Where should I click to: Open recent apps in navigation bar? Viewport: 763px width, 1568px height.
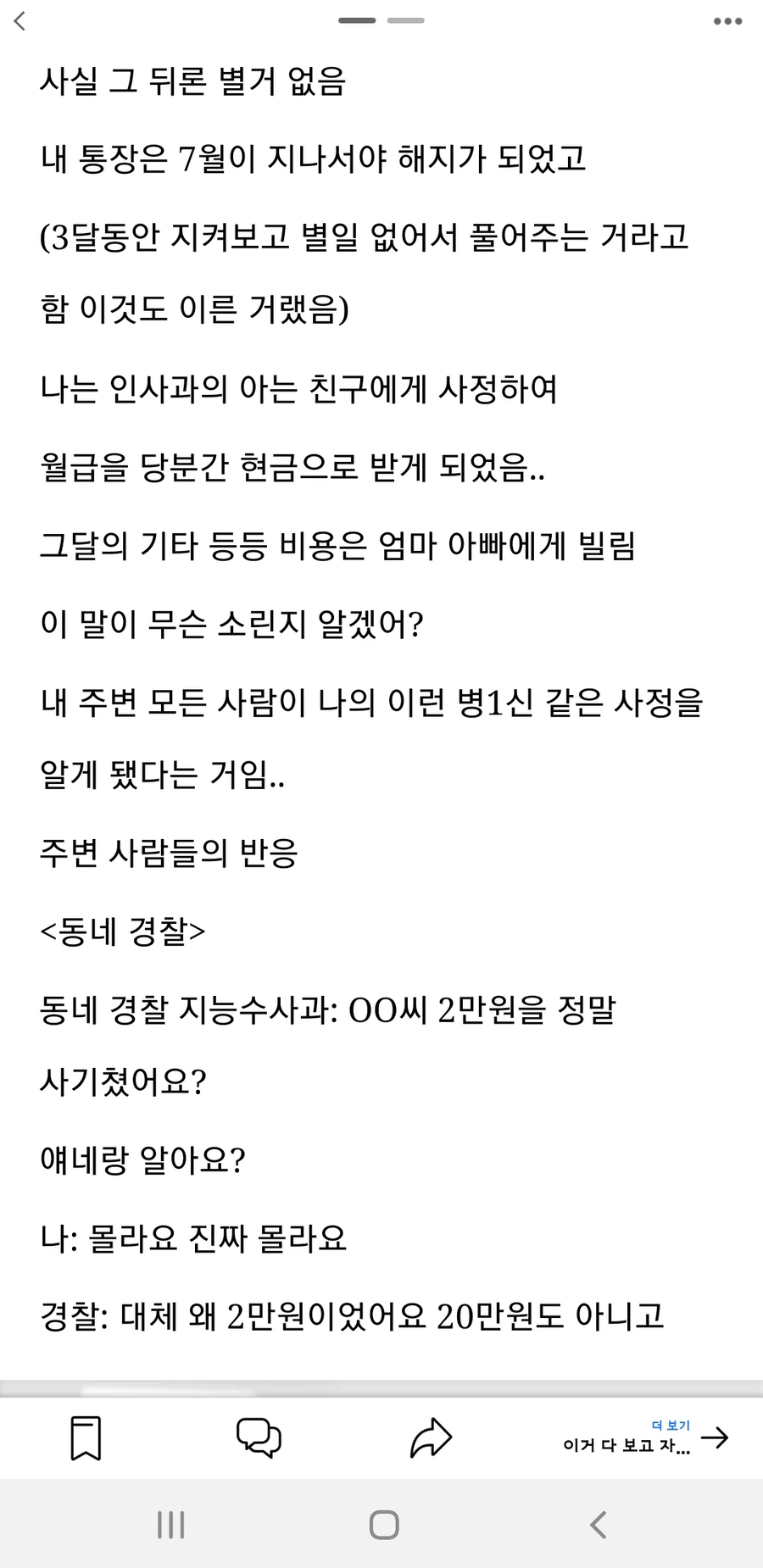170,1525
